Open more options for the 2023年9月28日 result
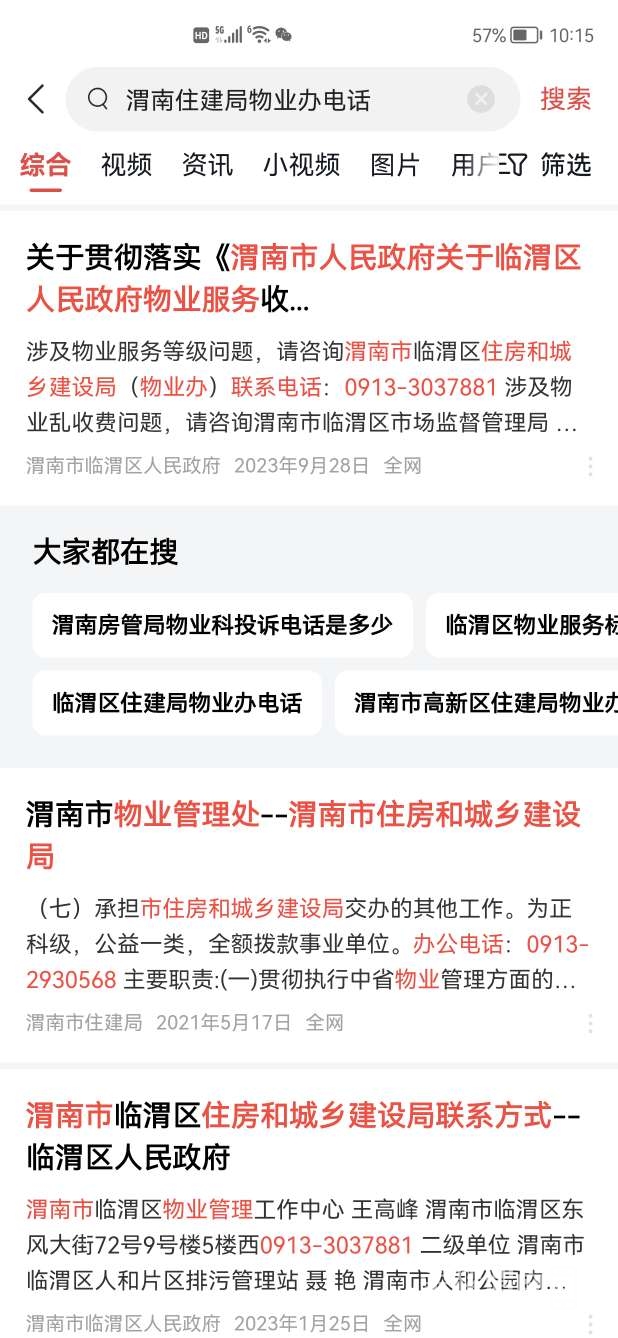Image resolution: width=618 pixels, height=1338 pixels. click(590, 466)
